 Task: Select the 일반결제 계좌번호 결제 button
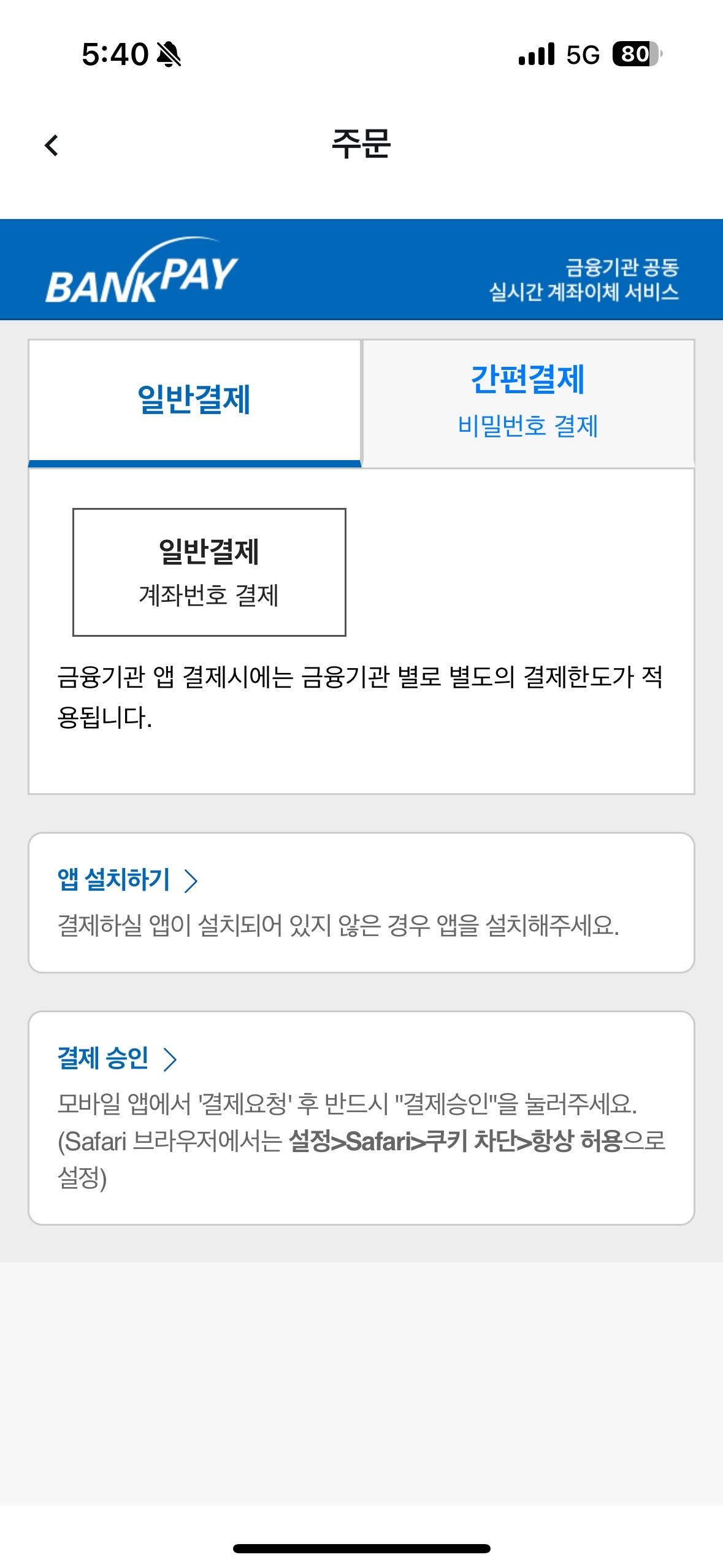pyautogui.click(x=209, y=572)
